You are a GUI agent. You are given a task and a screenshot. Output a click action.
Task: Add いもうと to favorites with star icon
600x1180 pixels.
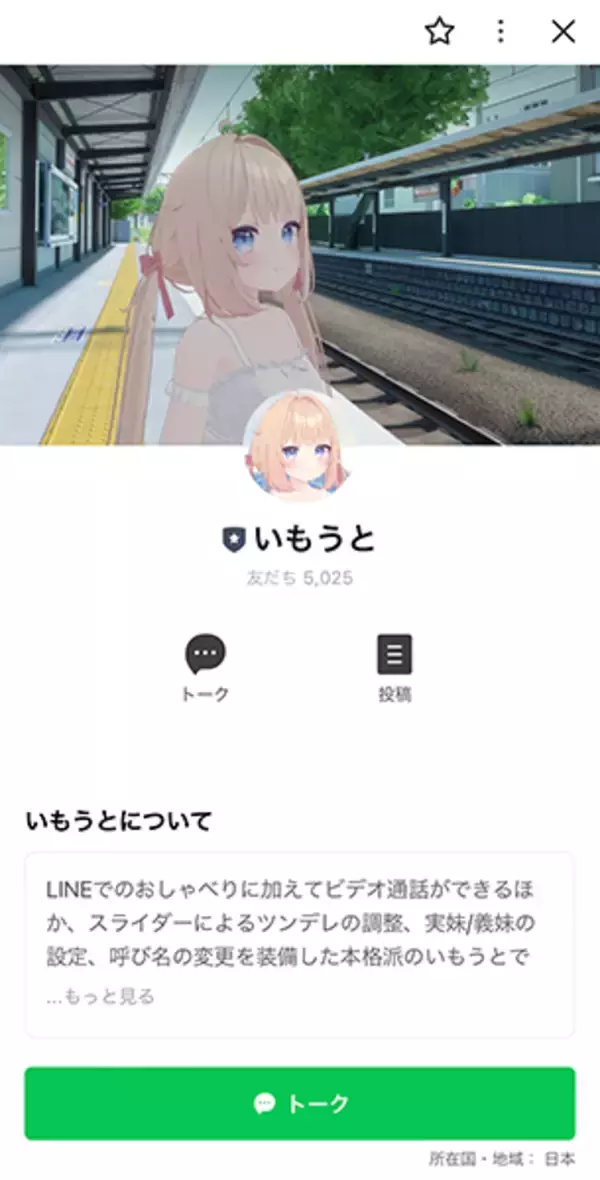[438, 32]
